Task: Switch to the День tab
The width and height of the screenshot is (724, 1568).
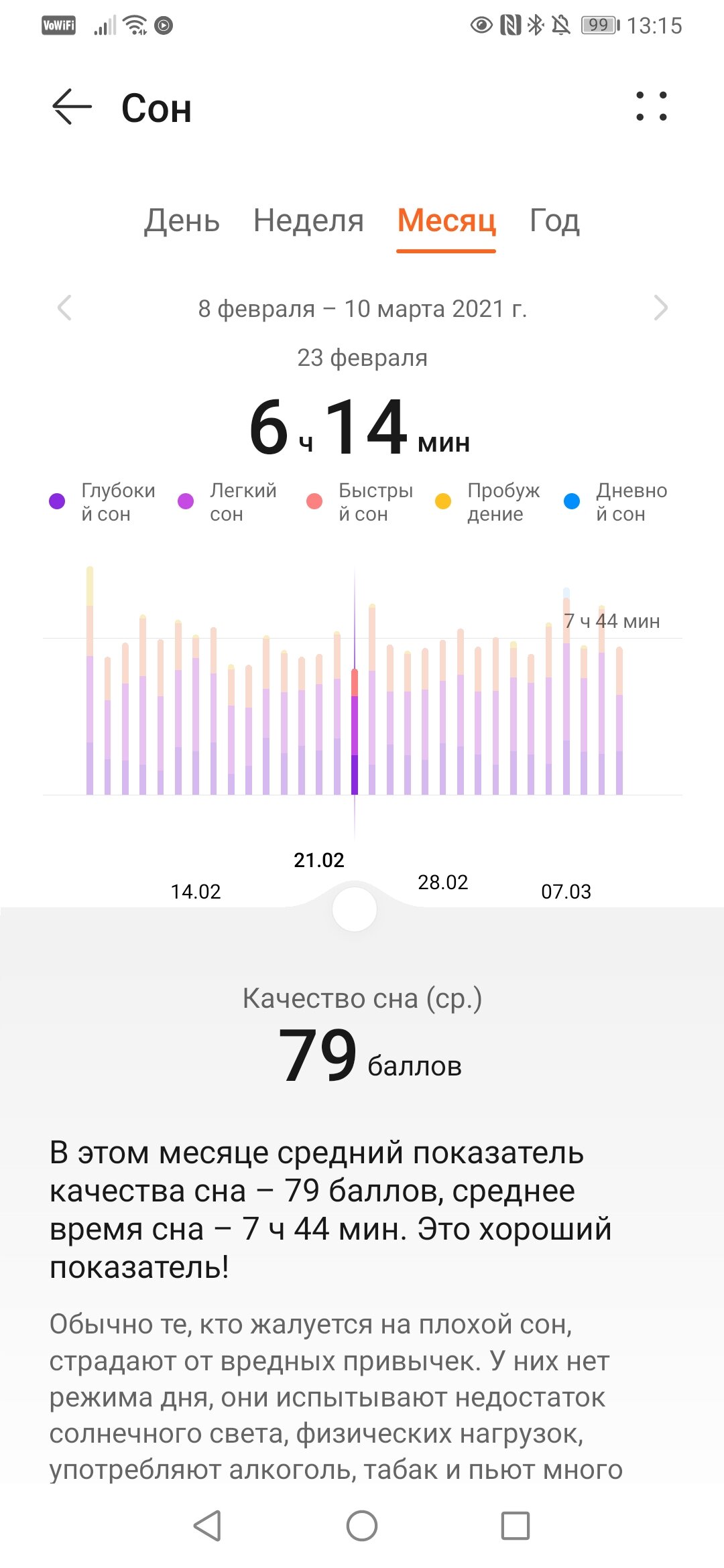Action: tap(182, 220)
